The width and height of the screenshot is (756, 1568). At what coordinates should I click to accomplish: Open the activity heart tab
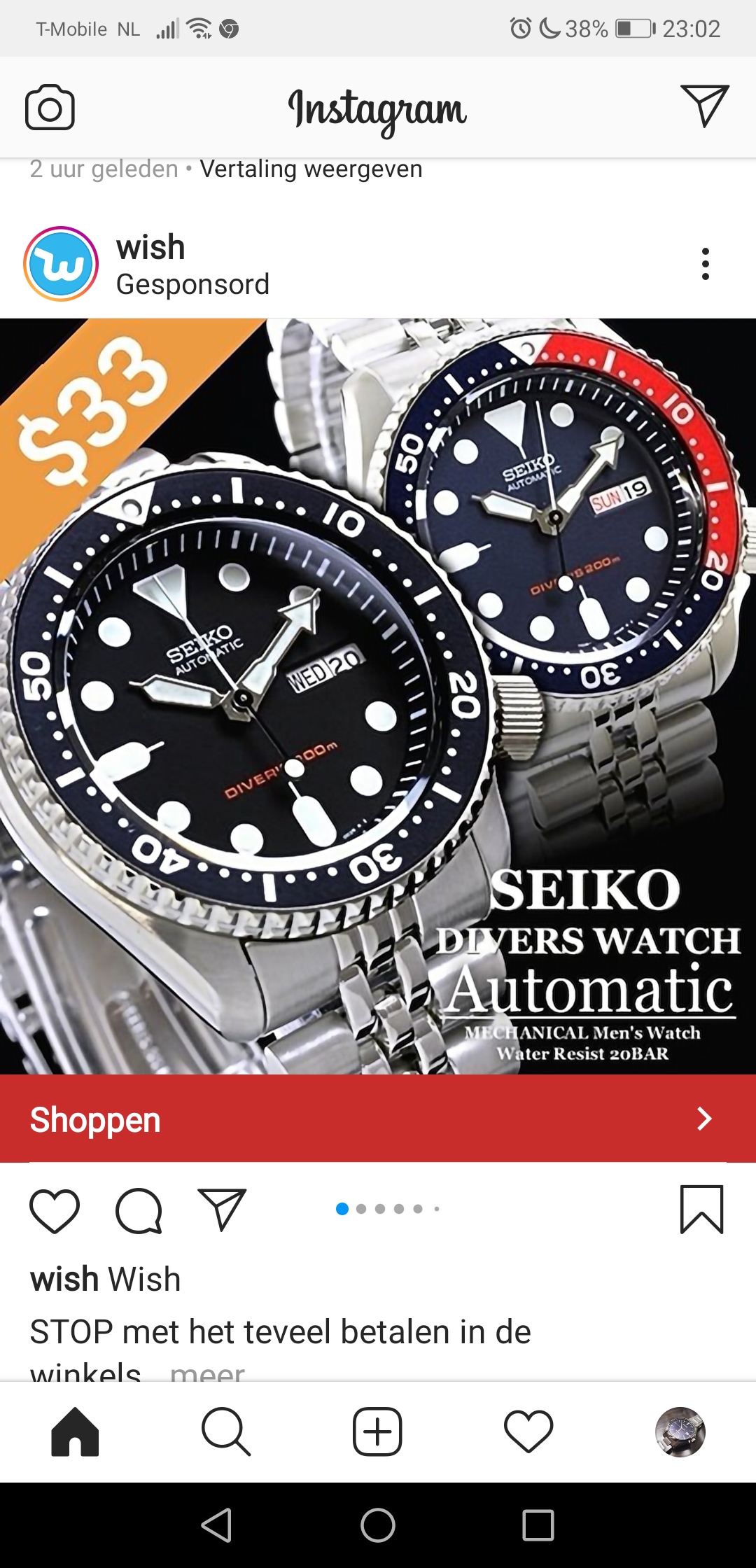coord(528,1431)
